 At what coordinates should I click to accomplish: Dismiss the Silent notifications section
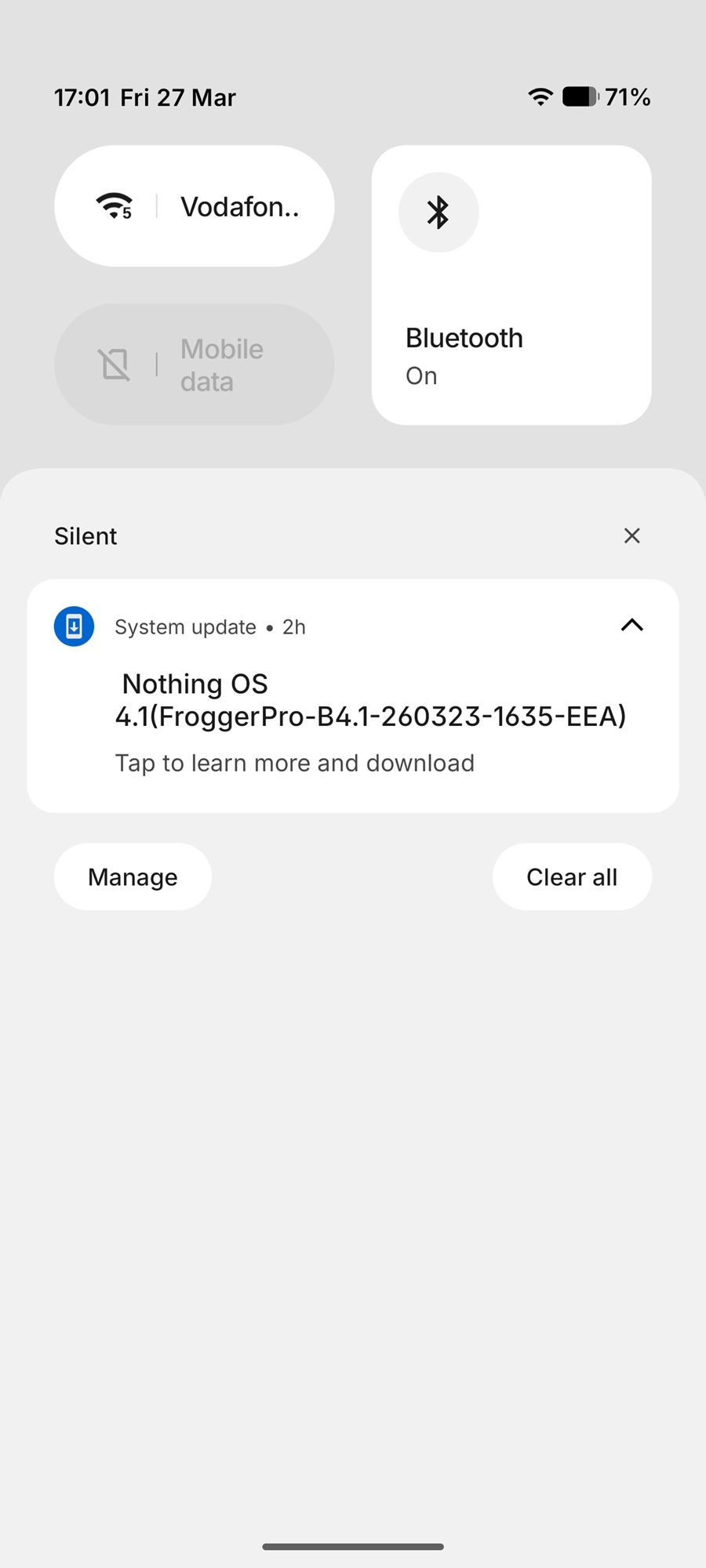(631, 535)
